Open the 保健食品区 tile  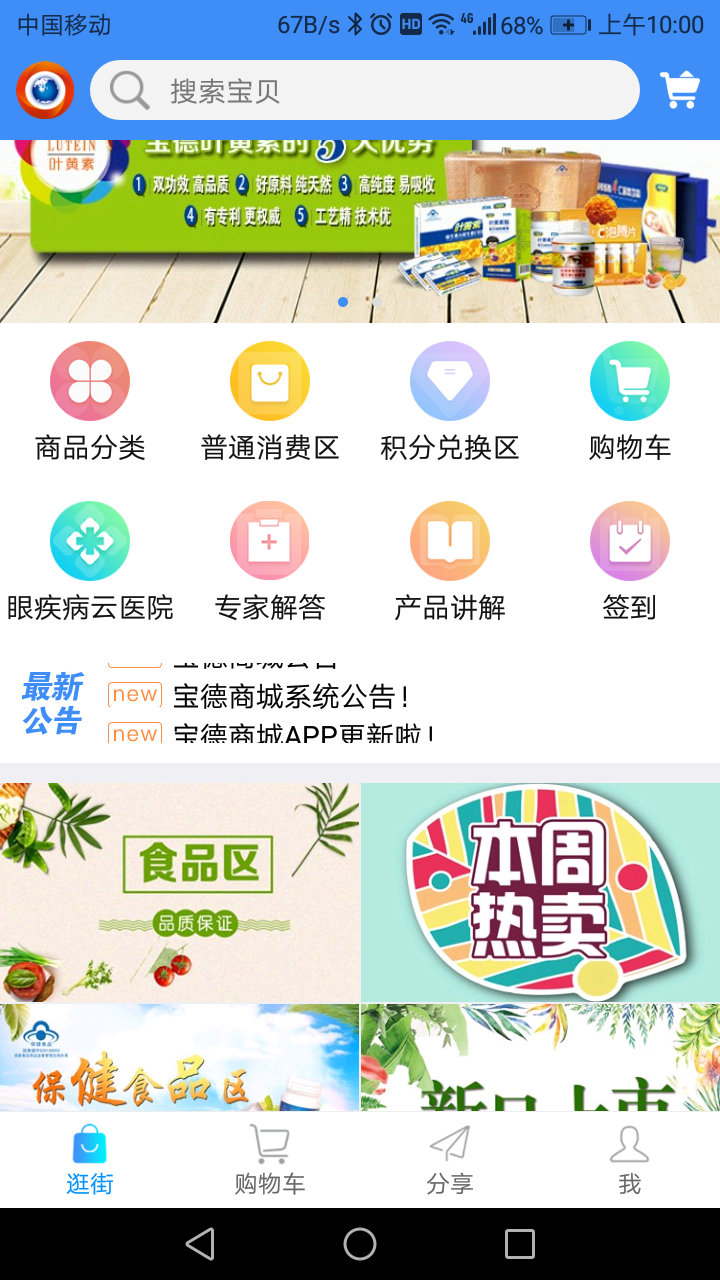180,1058
